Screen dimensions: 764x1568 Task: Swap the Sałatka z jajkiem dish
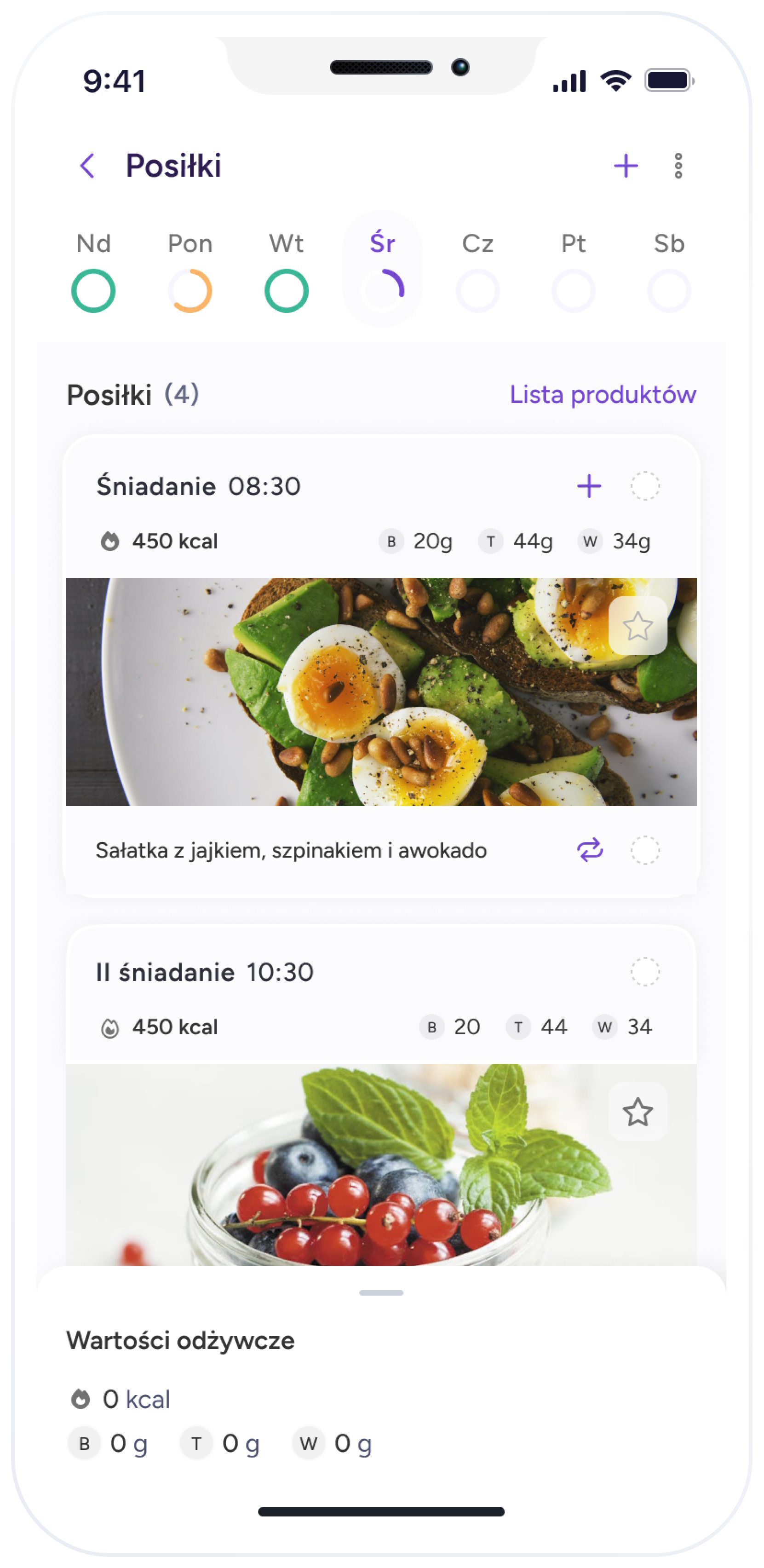point(589,850)
